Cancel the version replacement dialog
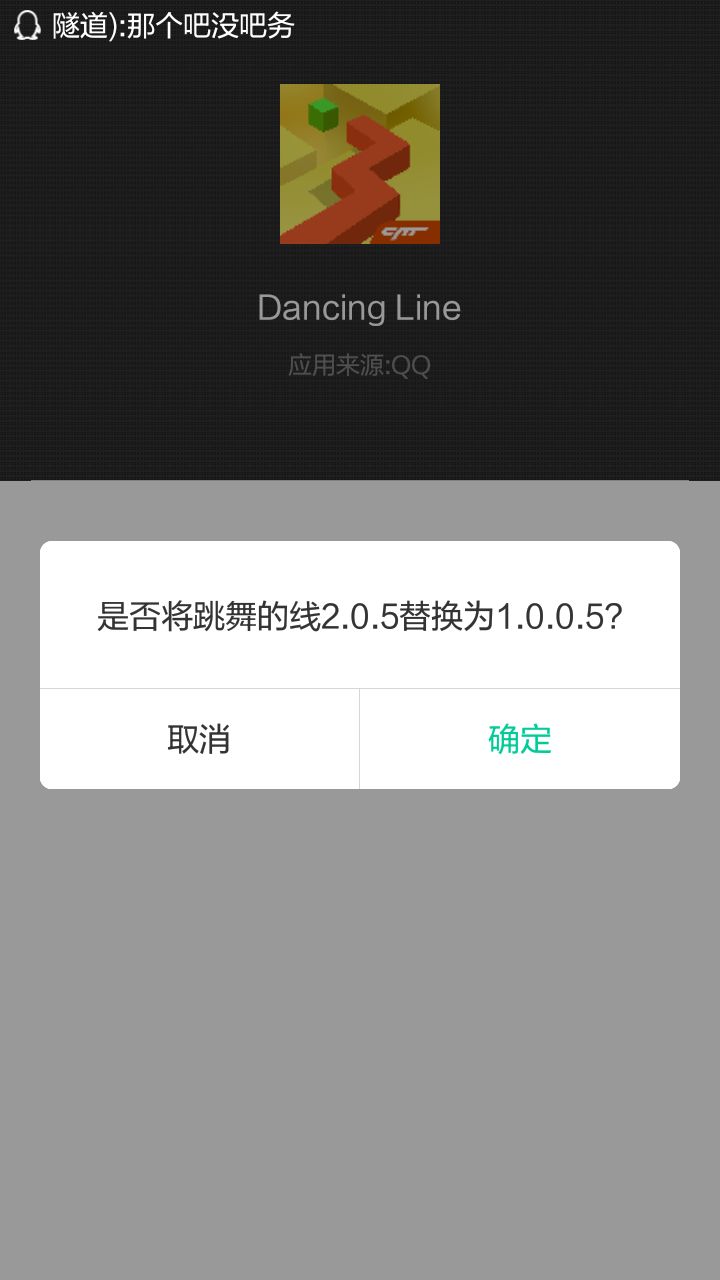This screenshot has height=1280, width=720. pos(199,738)
